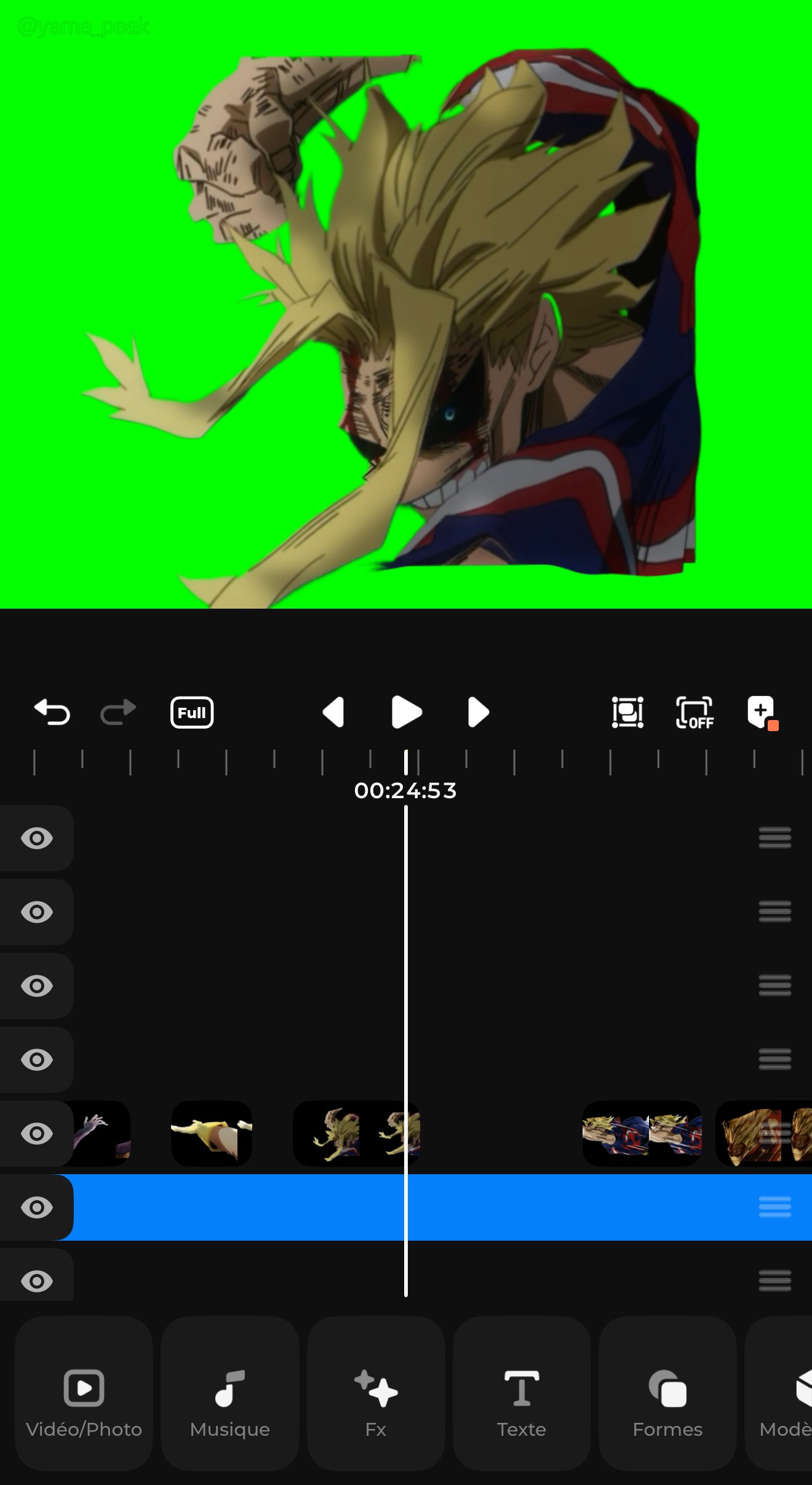Toggle the group layers icon
This screenshot has height=1485, width=812.
click(627, 712)
